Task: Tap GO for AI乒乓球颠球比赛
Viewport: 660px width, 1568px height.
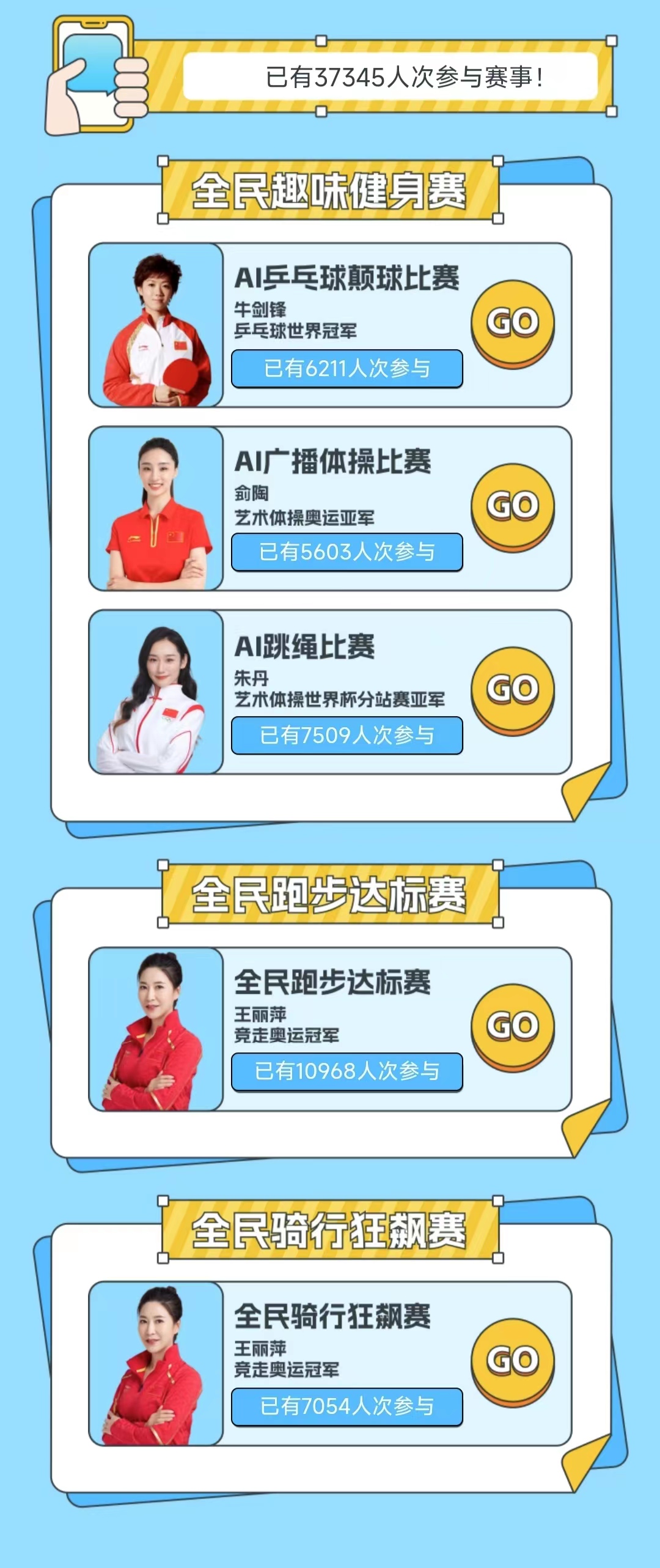Action: click(512, 322)
